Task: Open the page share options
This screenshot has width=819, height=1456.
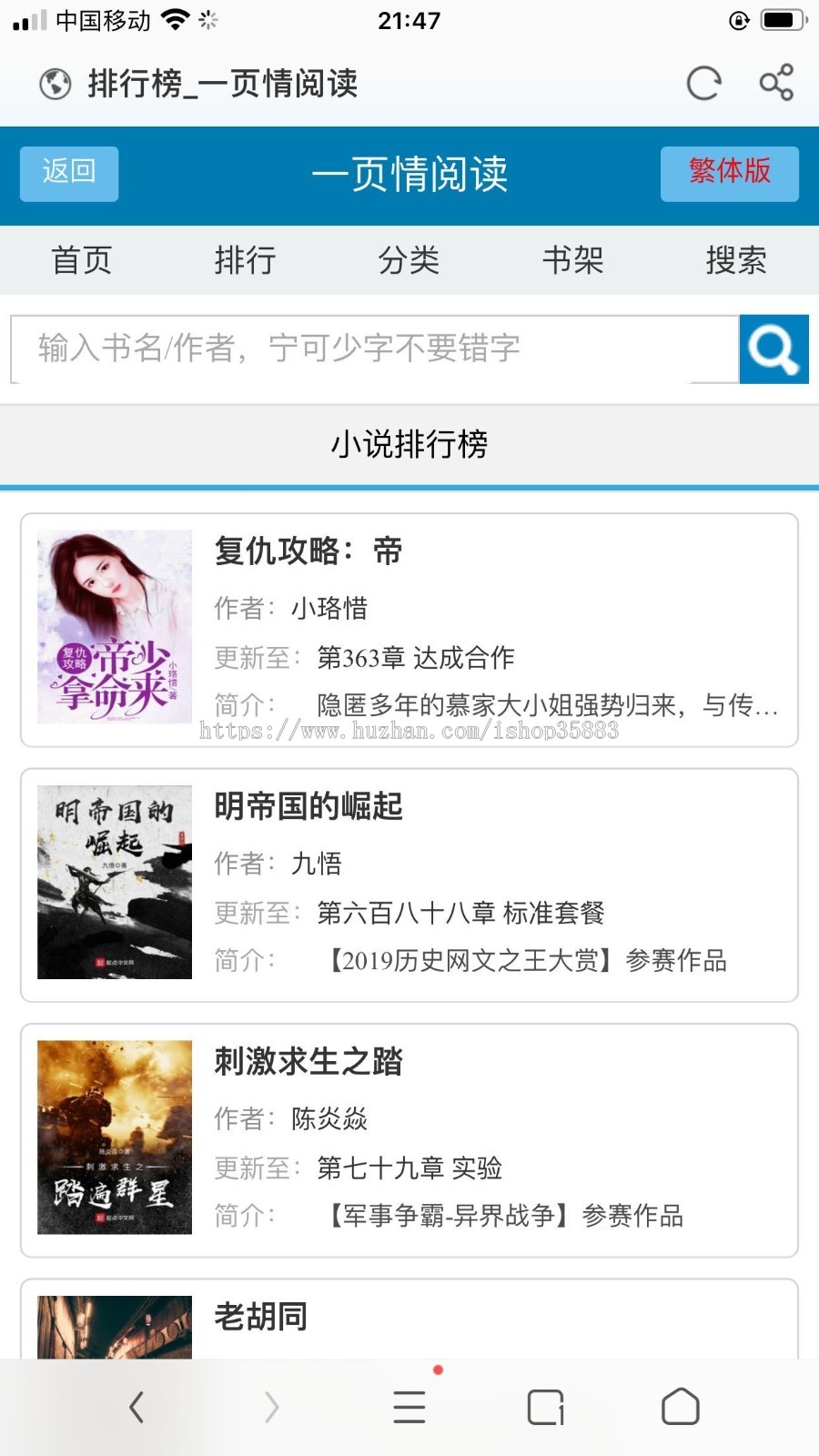Action: point(777,84)
